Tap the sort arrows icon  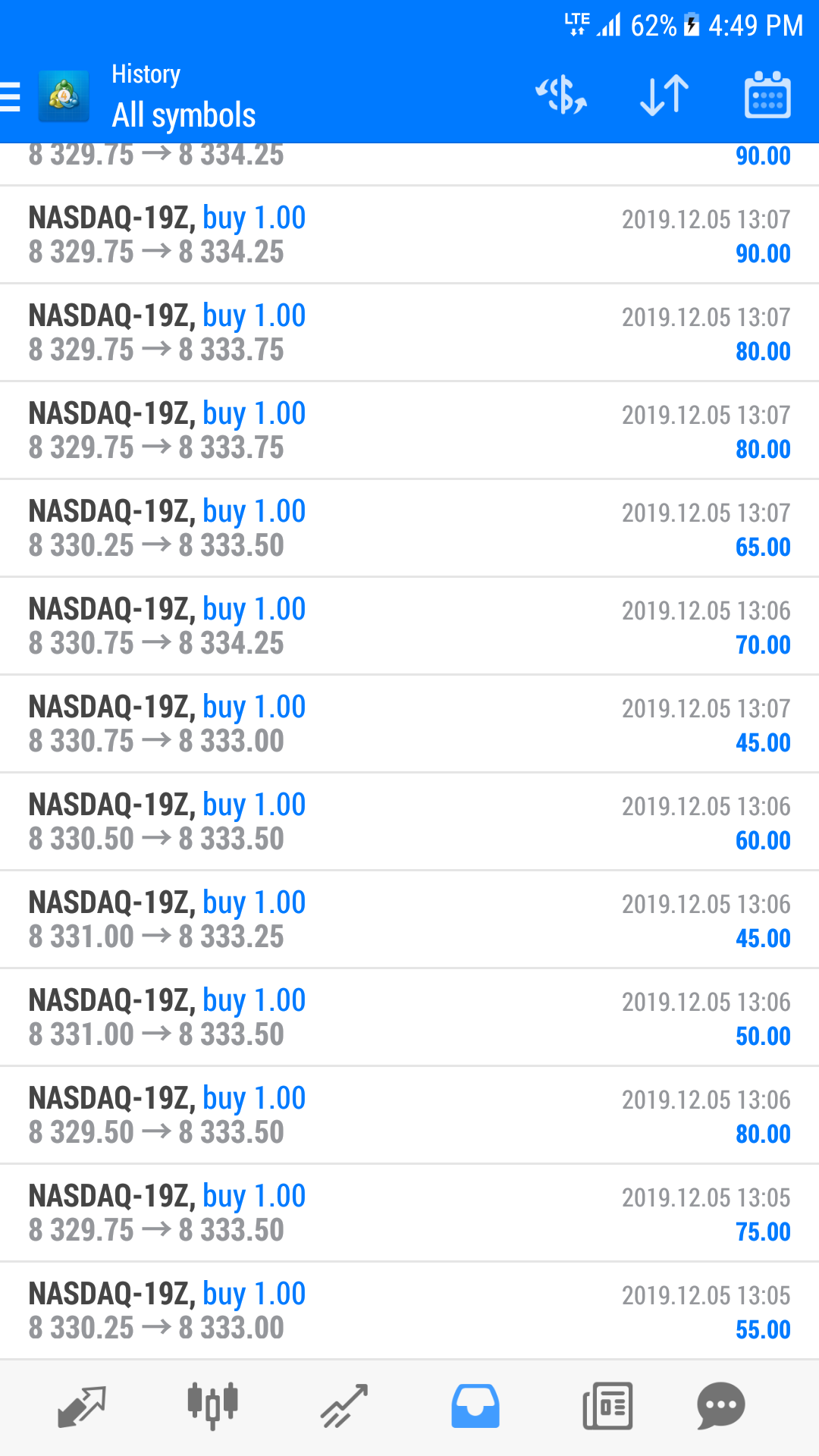tap(664, 96)
